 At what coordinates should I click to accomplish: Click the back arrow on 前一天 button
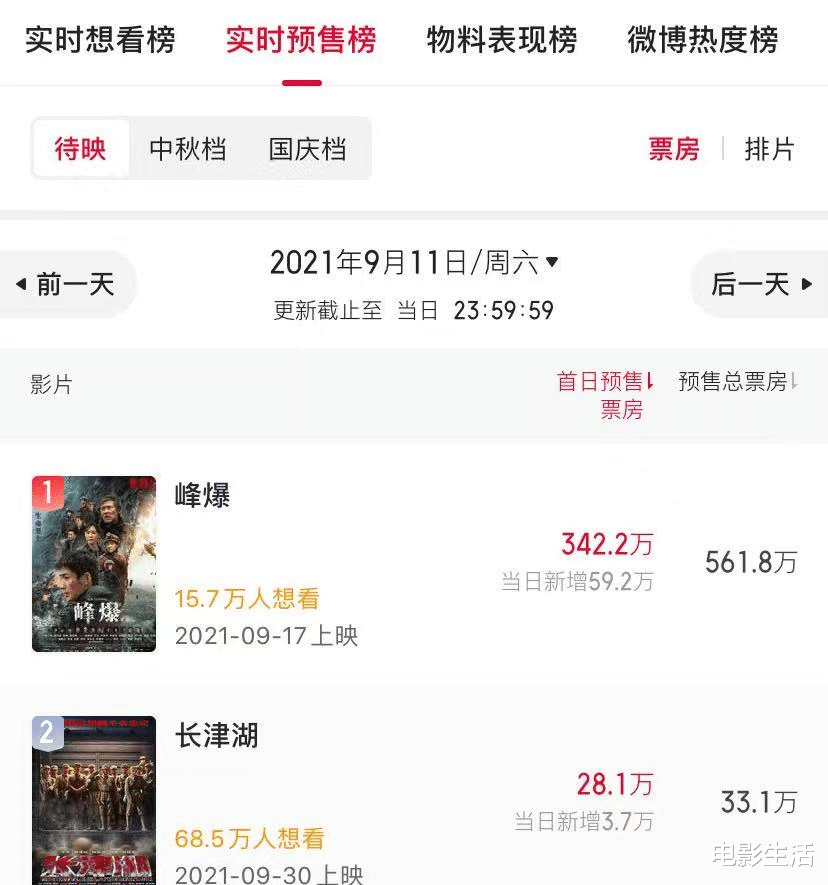(21, 284)
